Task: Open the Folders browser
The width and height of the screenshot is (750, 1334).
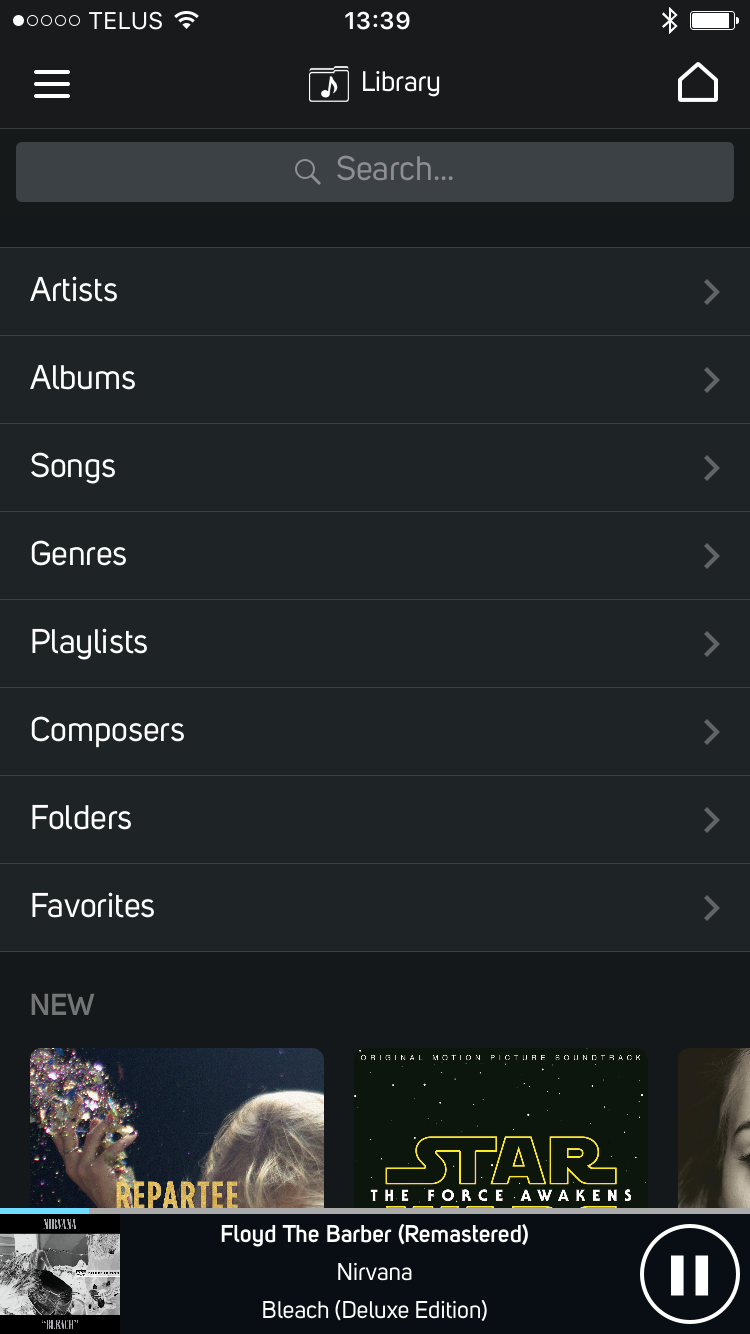Action: [x=375, y=819]
